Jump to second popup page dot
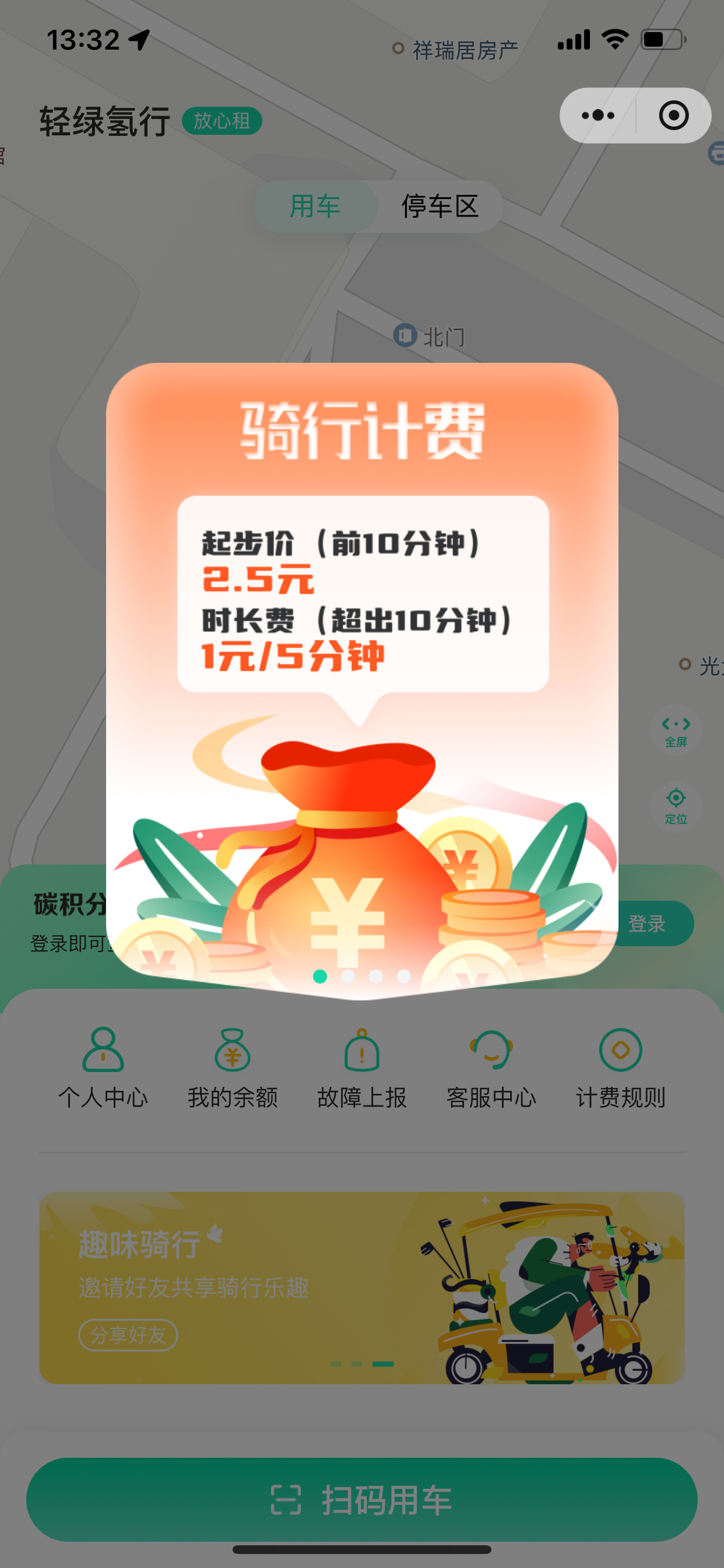The height and width of the screenshot is (1568, 724). pyautogui.click(x=348, y=977)
